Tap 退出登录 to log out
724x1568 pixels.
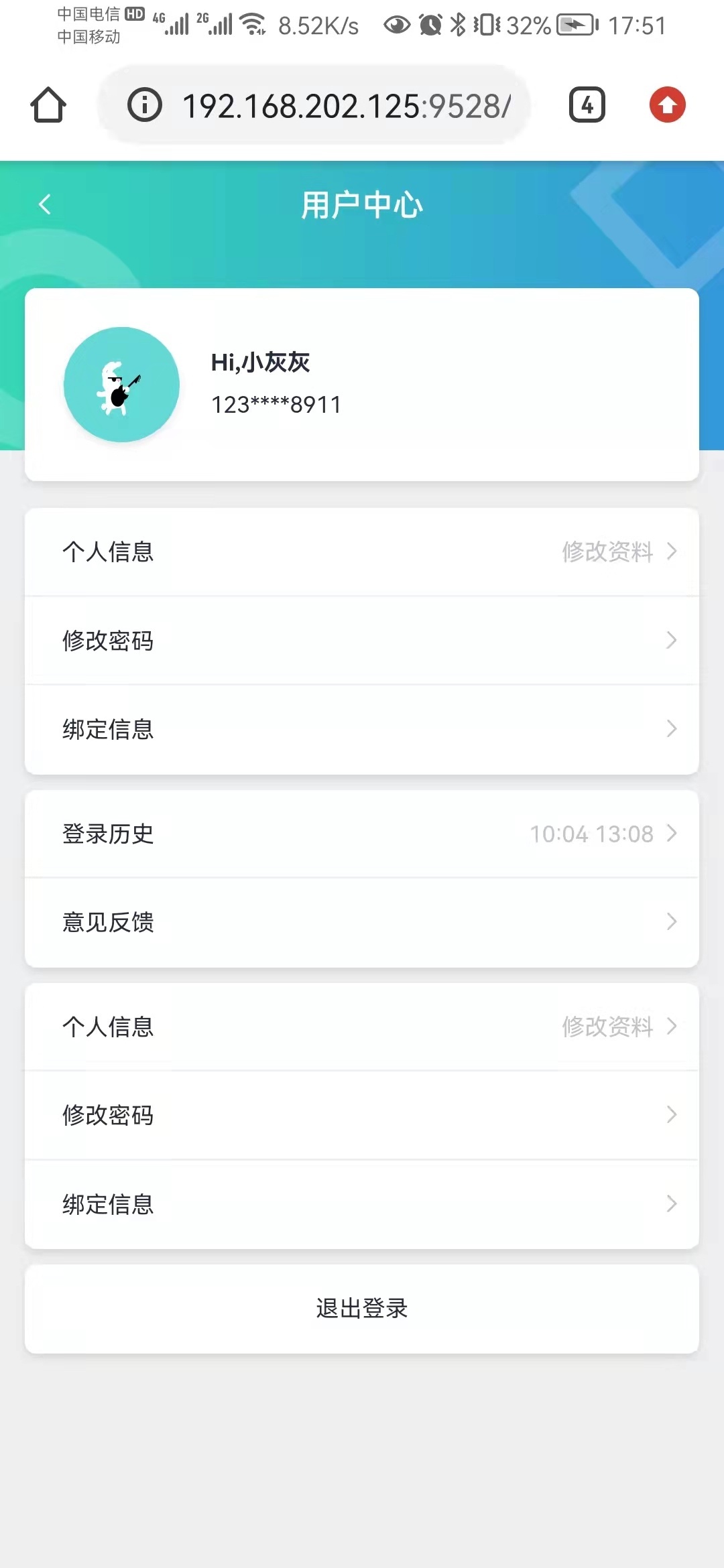click(x=362, y=1308)
